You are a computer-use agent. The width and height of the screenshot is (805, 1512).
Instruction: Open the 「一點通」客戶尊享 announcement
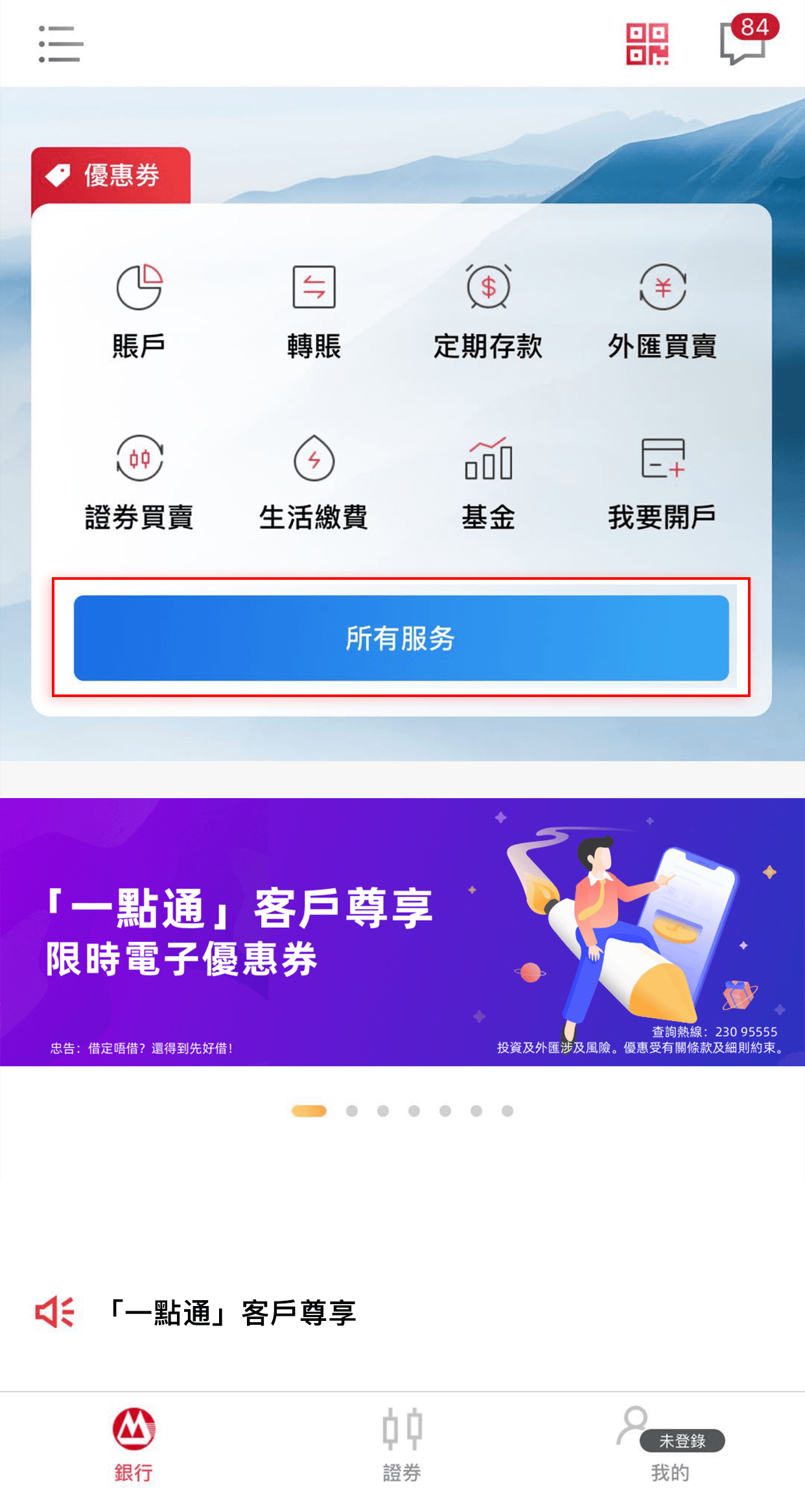(233, 1313)
